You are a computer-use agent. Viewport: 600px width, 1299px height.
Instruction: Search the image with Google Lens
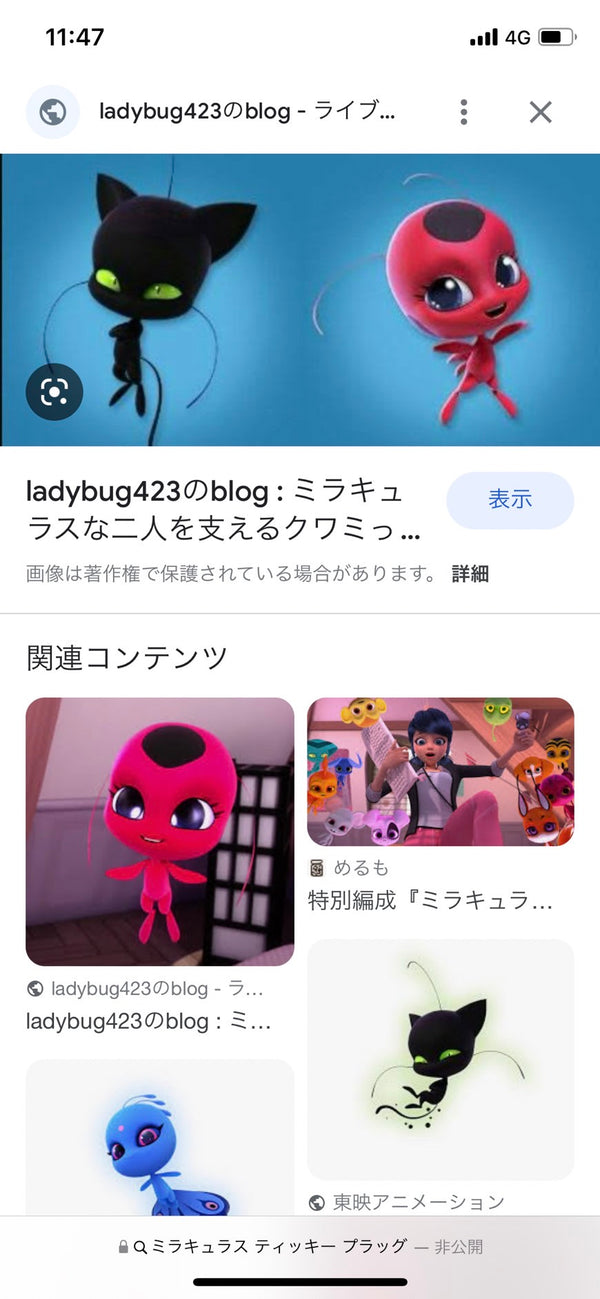tap(54, 392)
